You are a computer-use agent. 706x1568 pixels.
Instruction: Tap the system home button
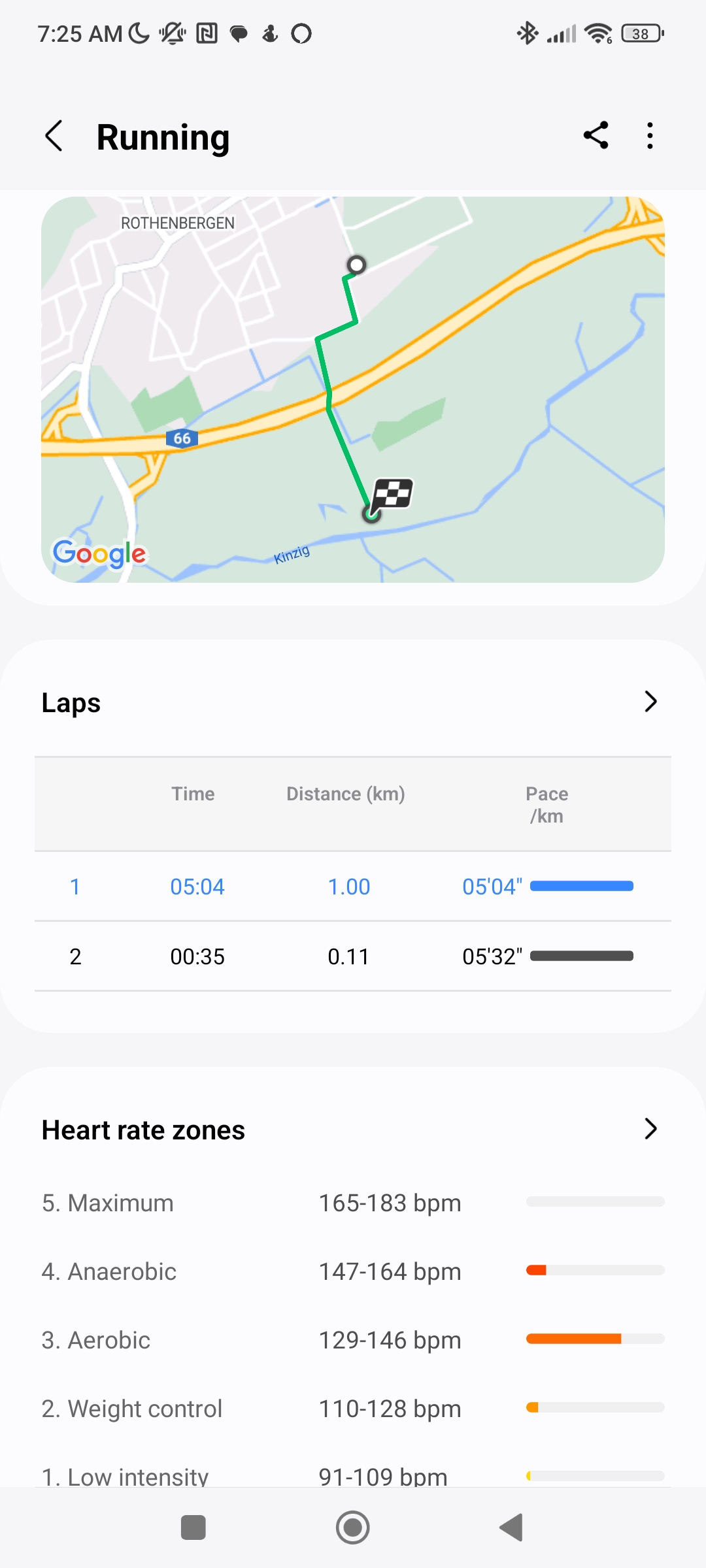tap(353, 1527)
